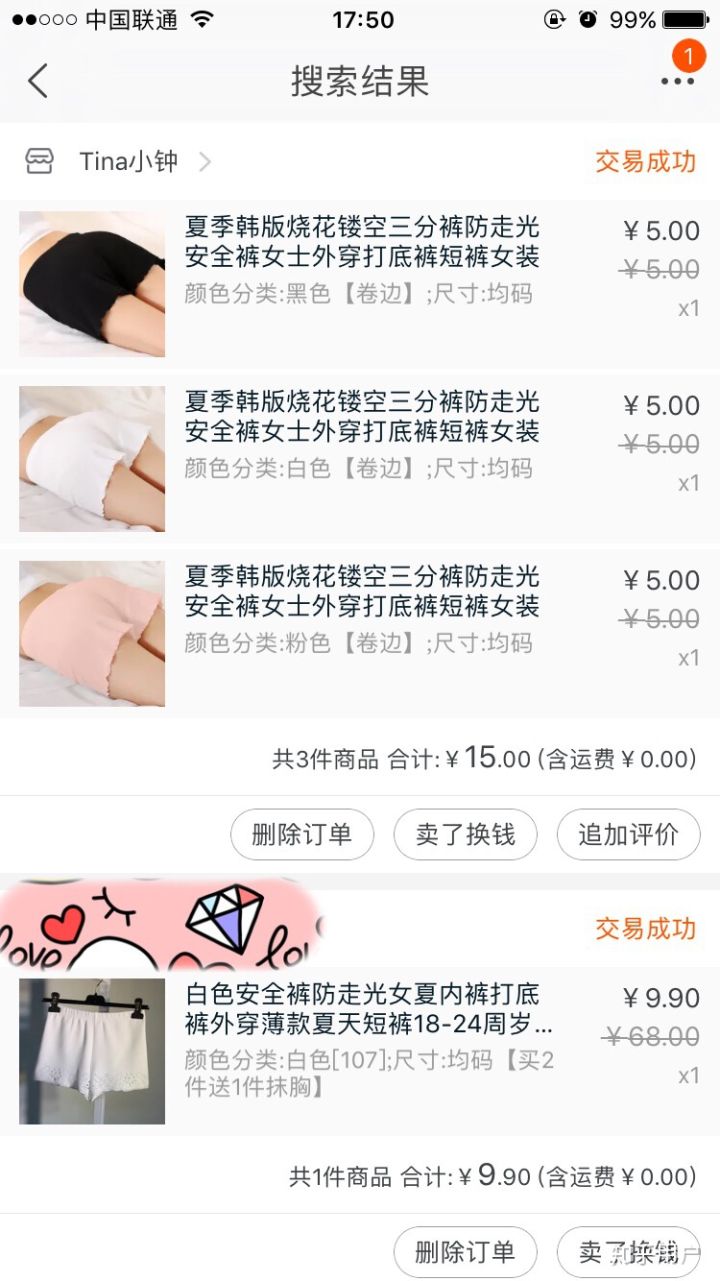Open the three-dot more options menu
This screenshot has height=1281, width=720.
coord(677,81)
